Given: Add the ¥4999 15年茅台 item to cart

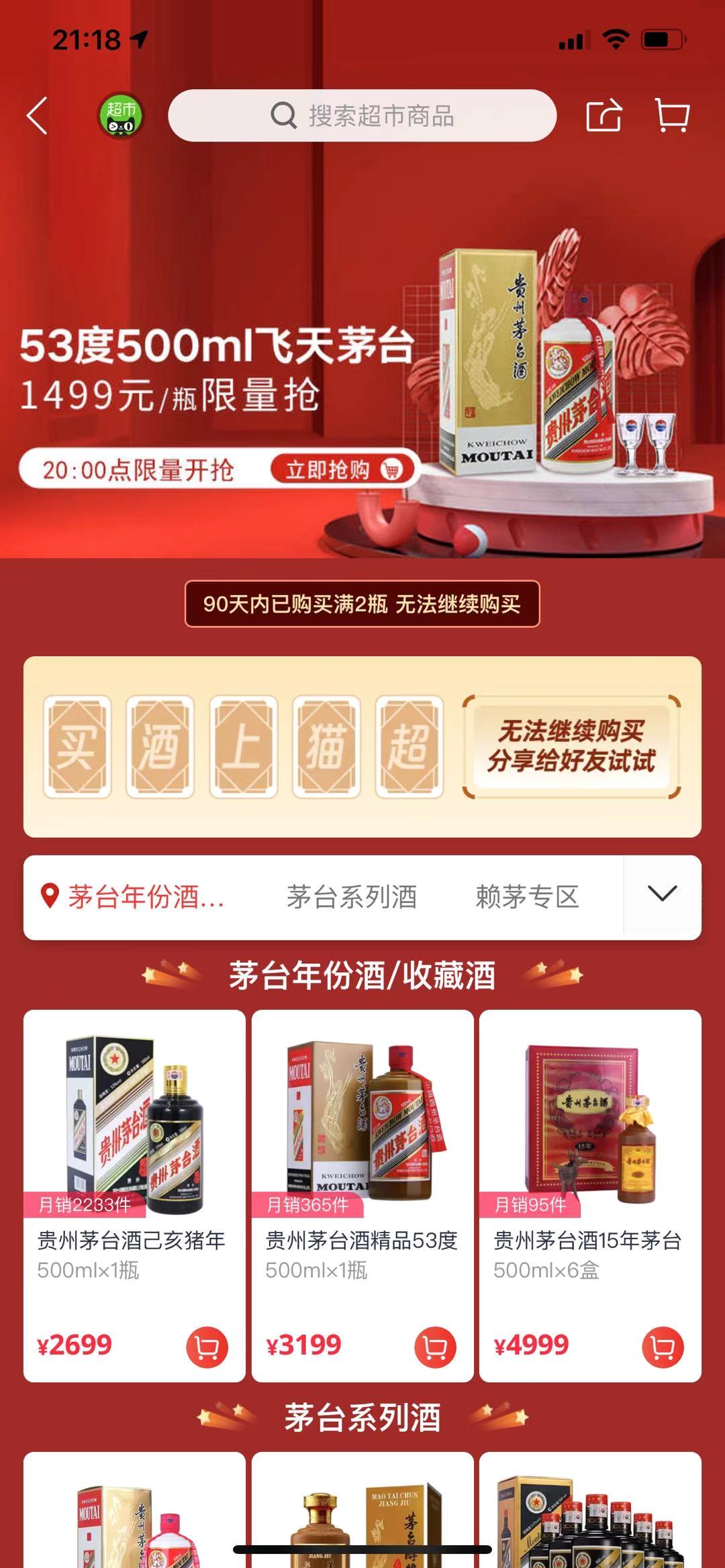Looking at the screenshot, I should 663,1347.
